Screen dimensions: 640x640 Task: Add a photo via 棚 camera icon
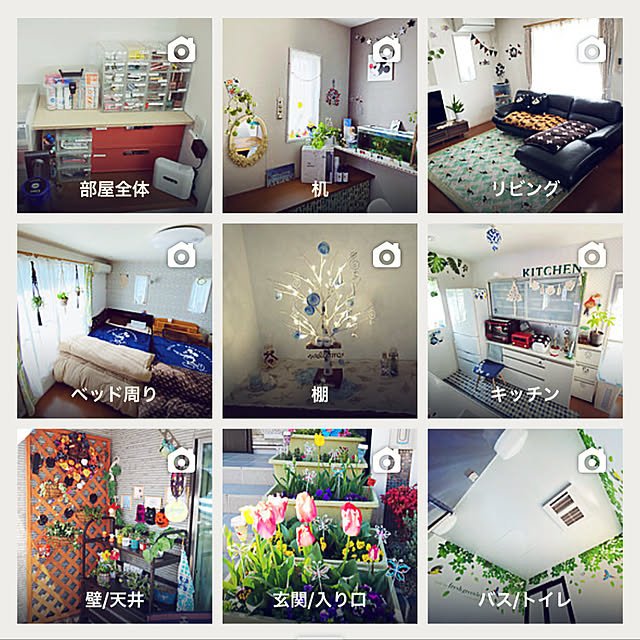387,255
